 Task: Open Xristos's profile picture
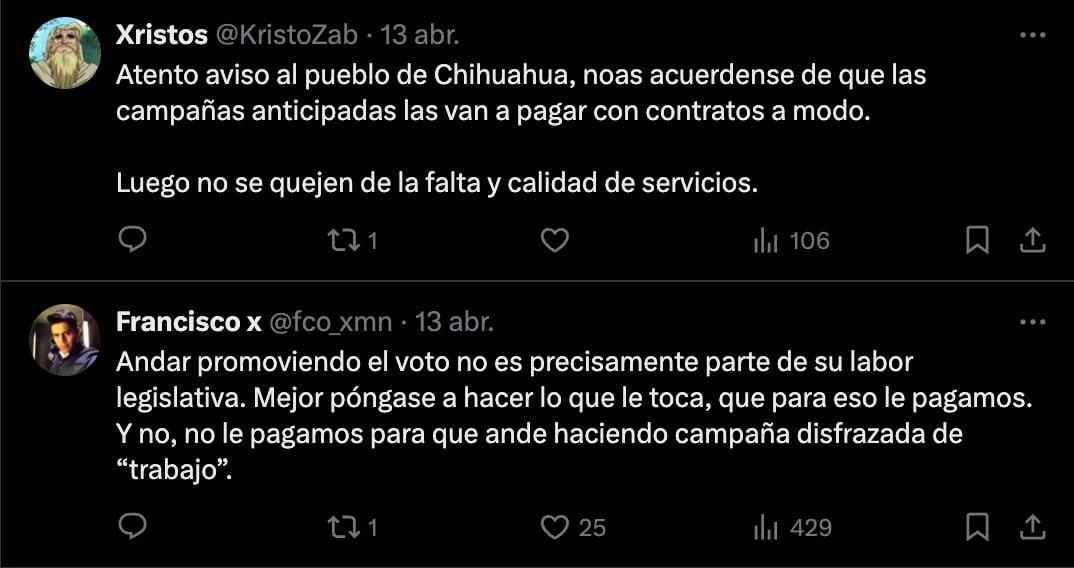pyautogui.click(x=65, y=53)
